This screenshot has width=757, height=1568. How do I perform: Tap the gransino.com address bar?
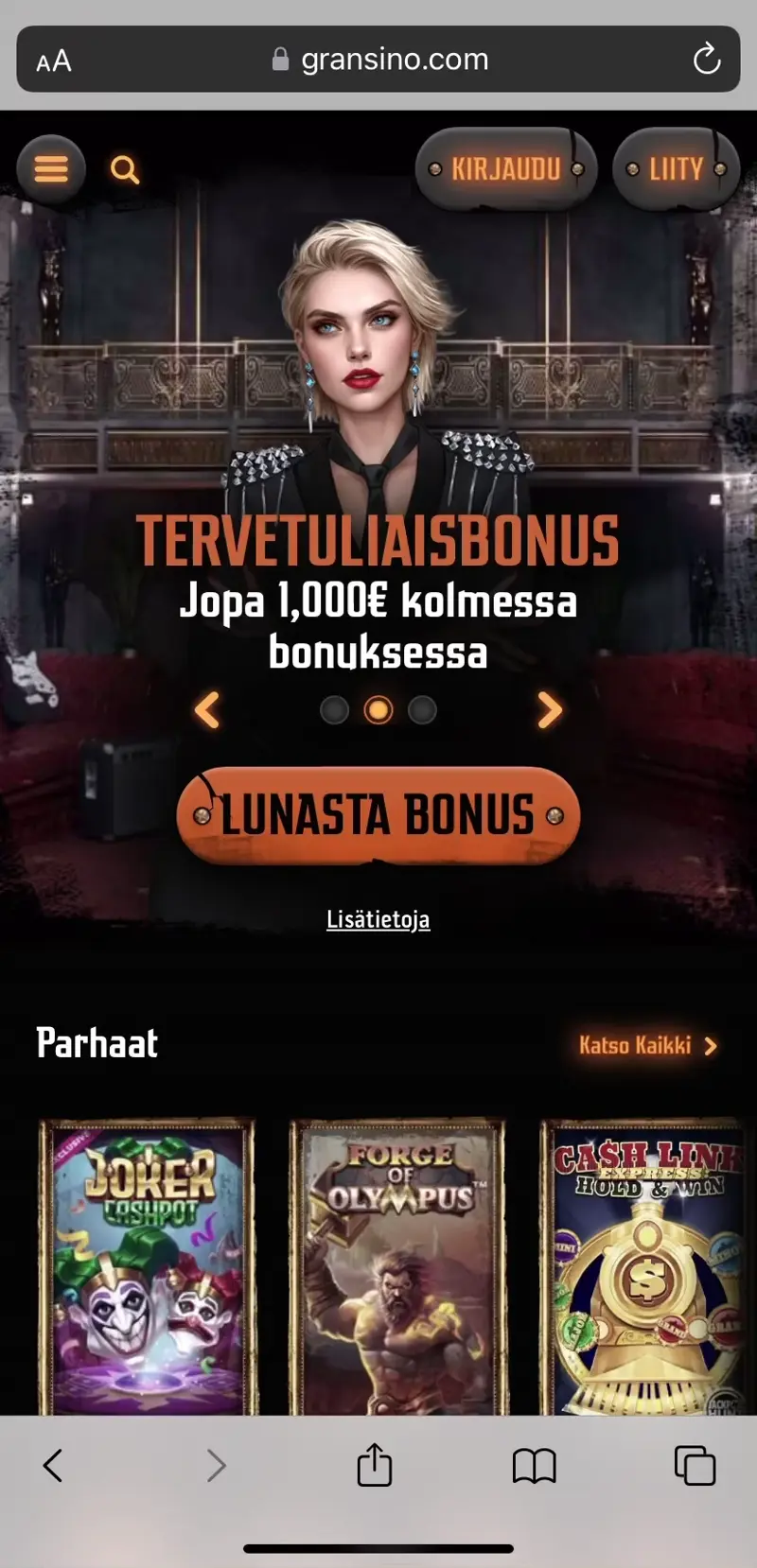click(378, 60)
